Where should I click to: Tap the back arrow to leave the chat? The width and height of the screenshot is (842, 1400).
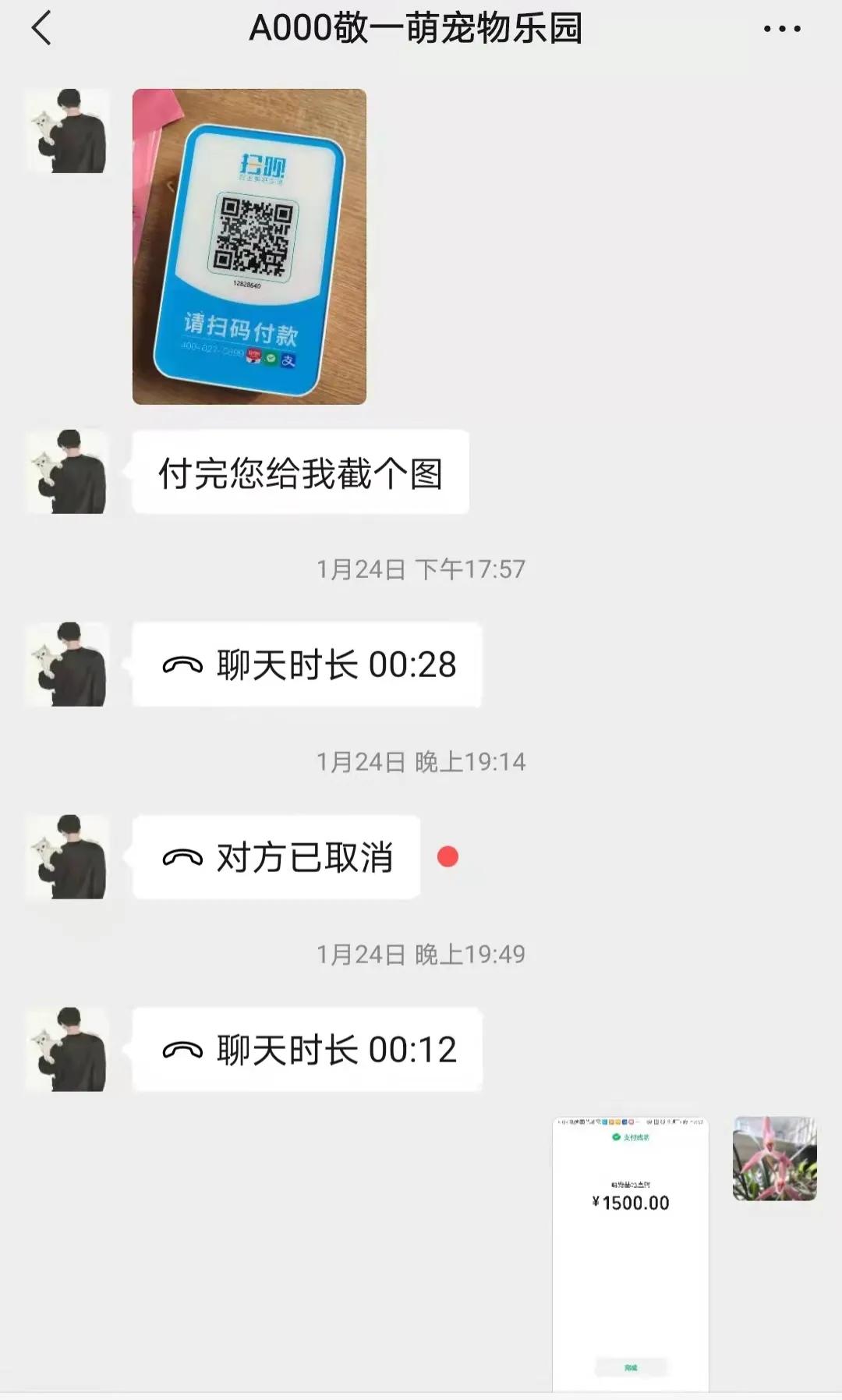(x=39, y=30)
